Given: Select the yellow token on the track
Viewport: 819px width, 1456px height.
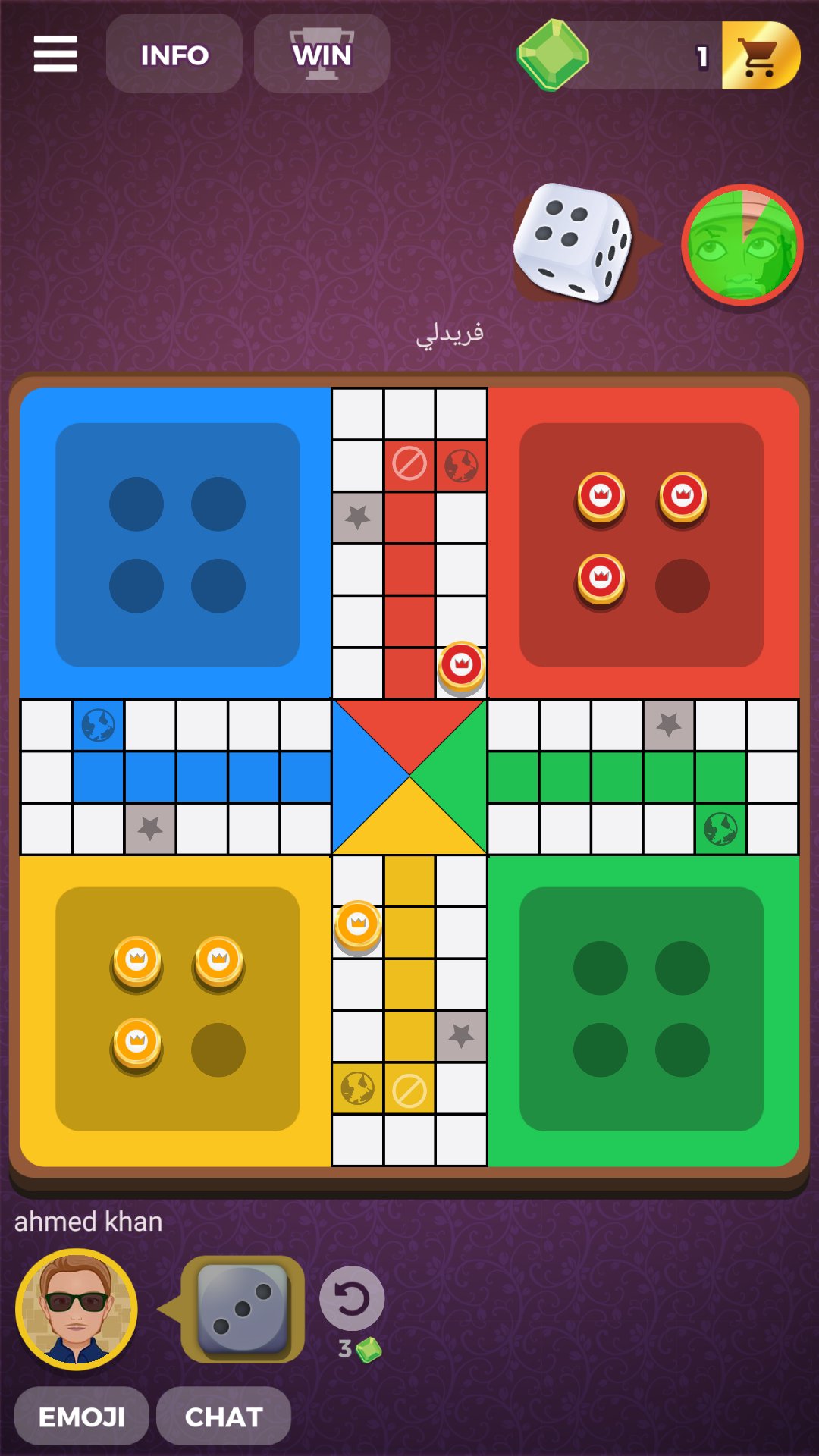Looking at the screenshot, I should 358,924.
